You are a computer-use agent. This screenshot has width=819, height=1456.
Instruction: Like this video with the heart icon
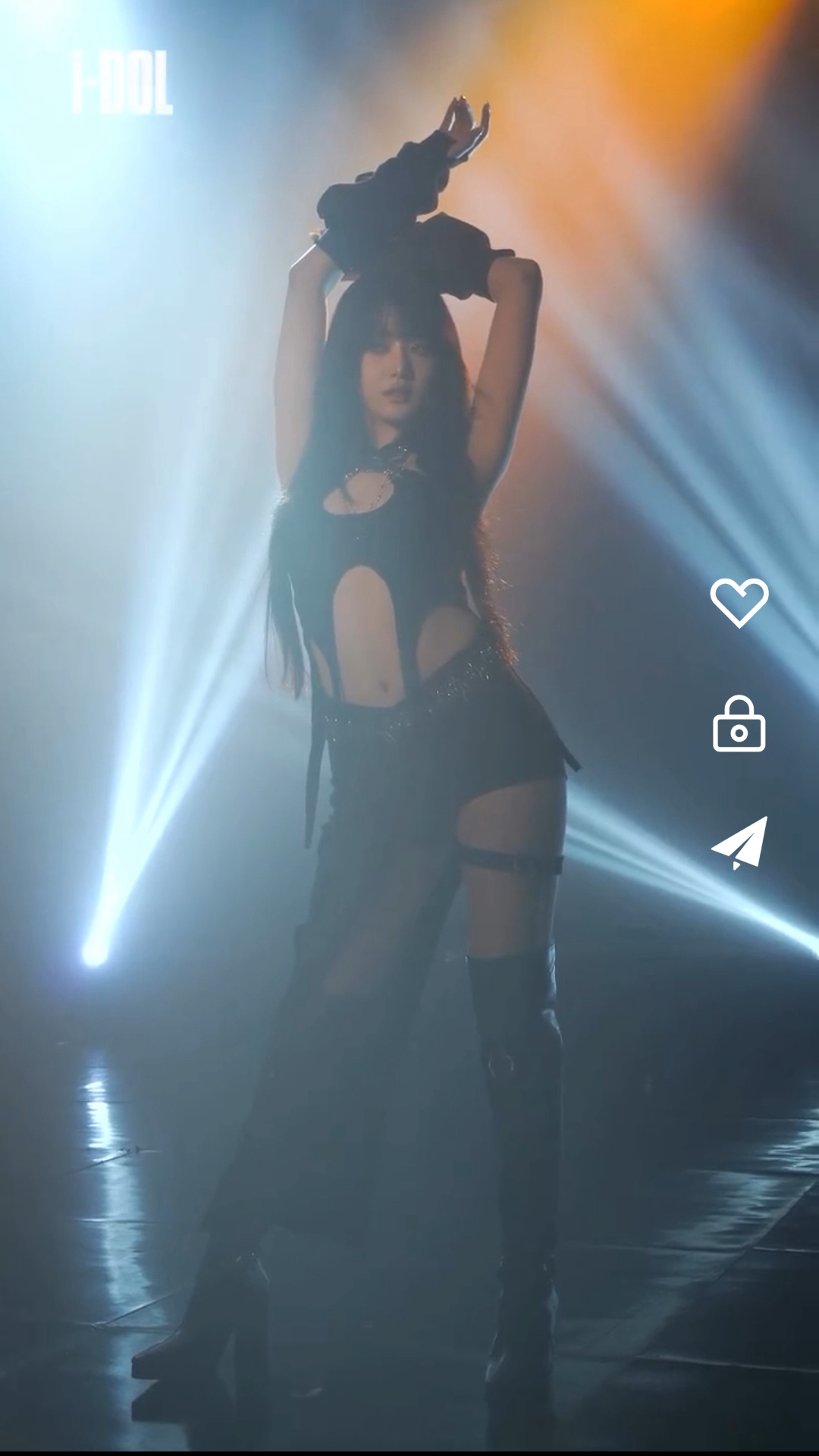(739, 603)
